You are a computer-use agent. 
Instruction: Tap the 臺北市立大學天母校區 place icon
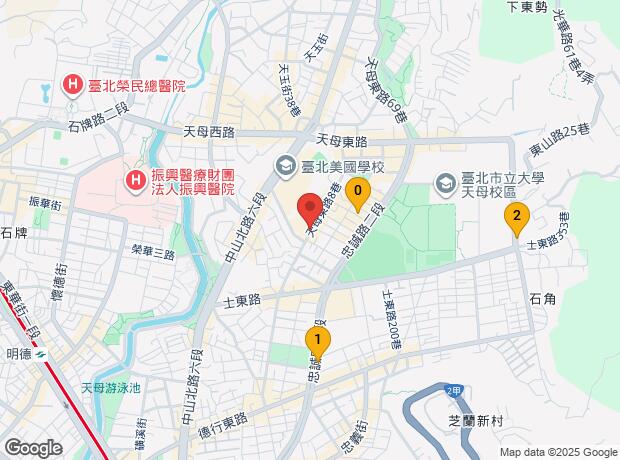(x=446, y=184)
